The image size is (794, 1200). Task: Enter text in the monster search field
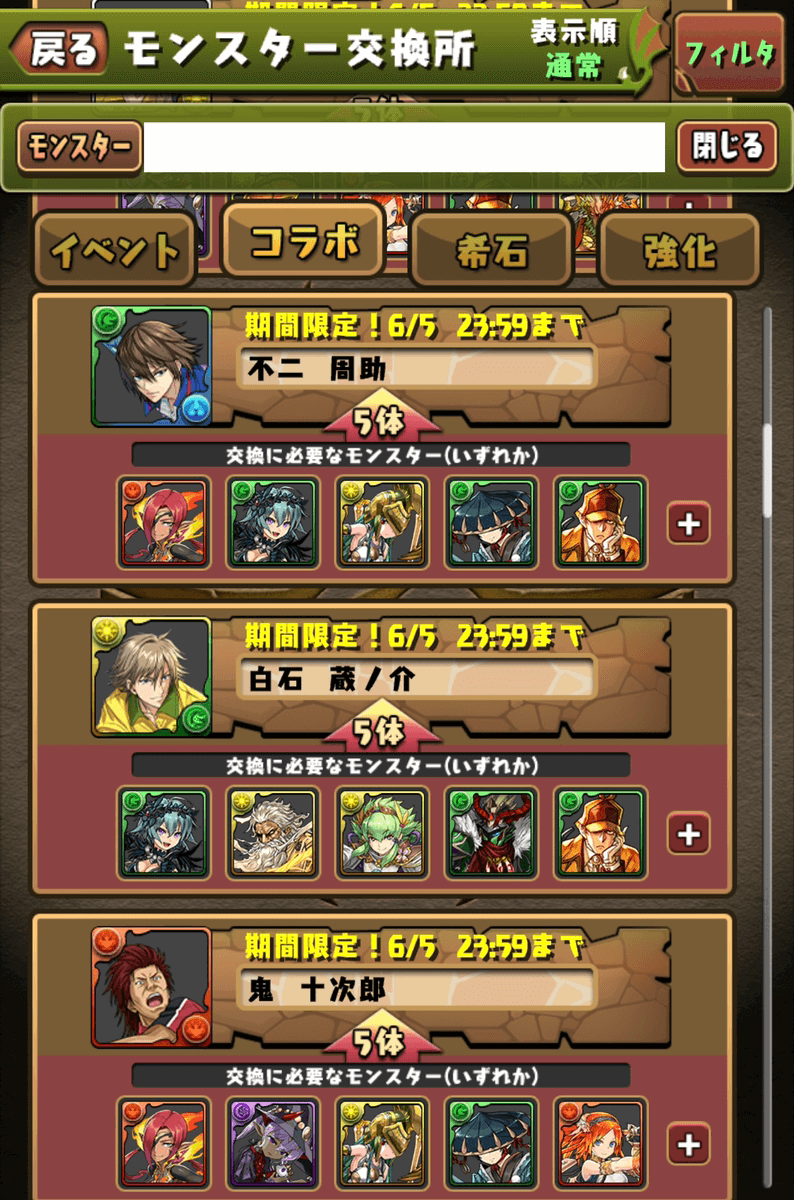click(404, 148)
